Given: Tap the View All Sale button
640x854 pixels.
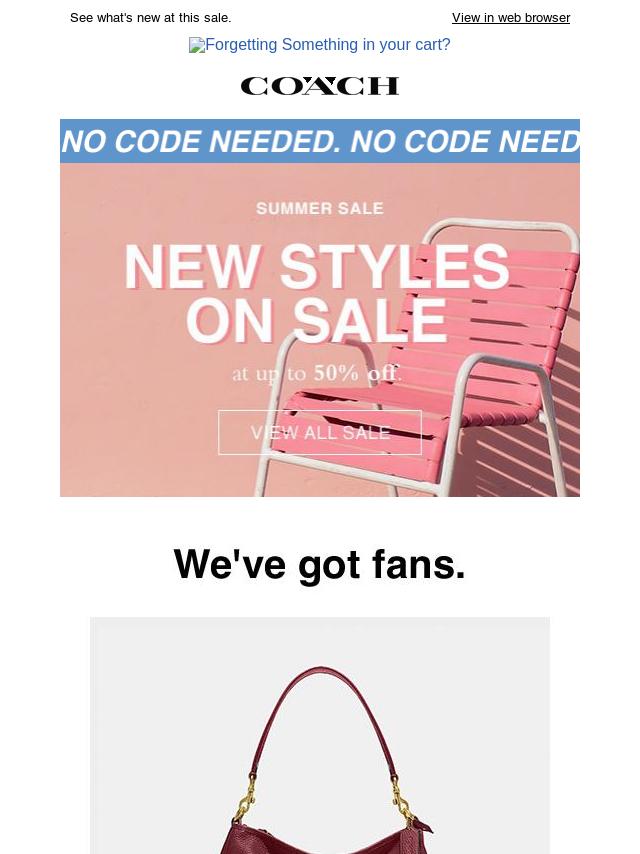Looking at the screenshot, I should (x=320, y=432).
